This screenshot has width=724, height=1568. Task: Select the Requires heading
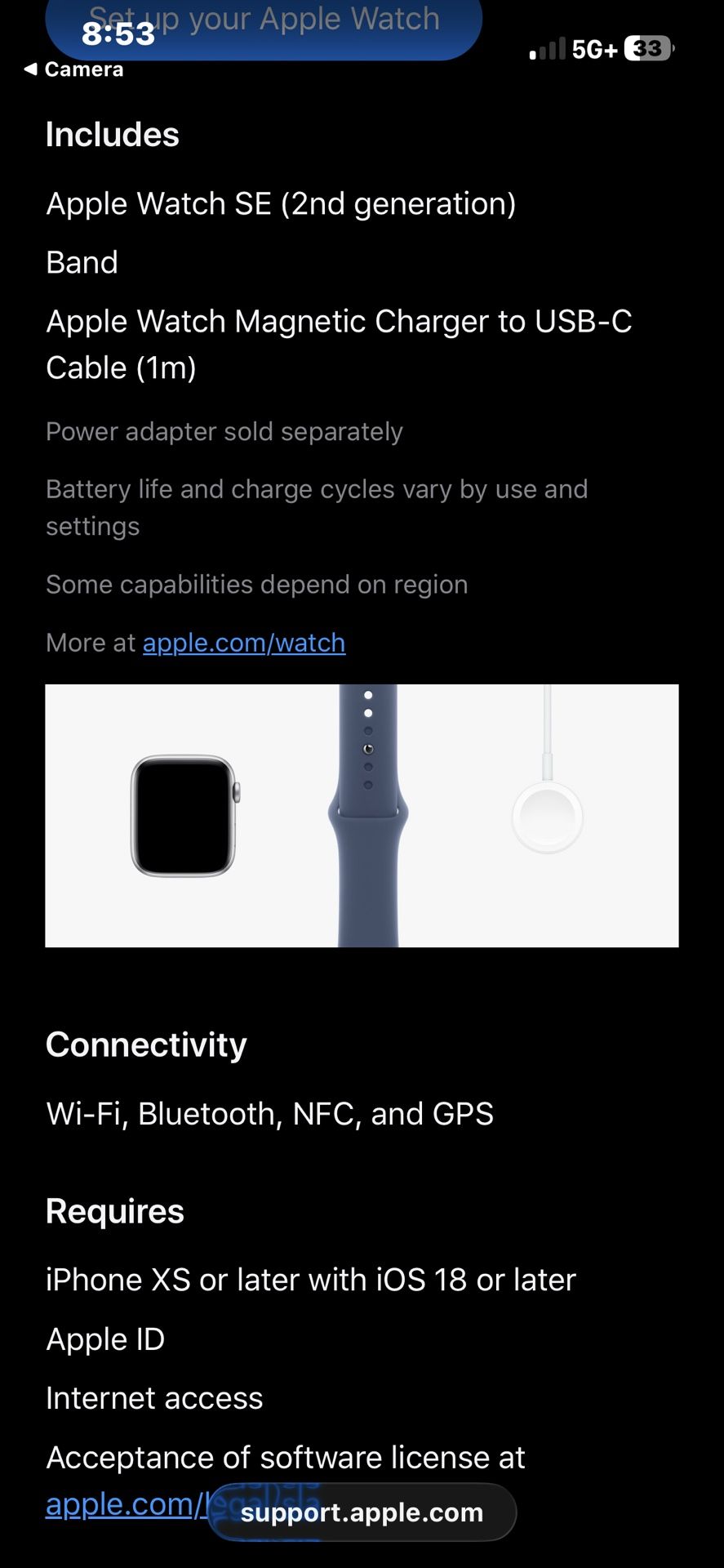[114, 1211]
